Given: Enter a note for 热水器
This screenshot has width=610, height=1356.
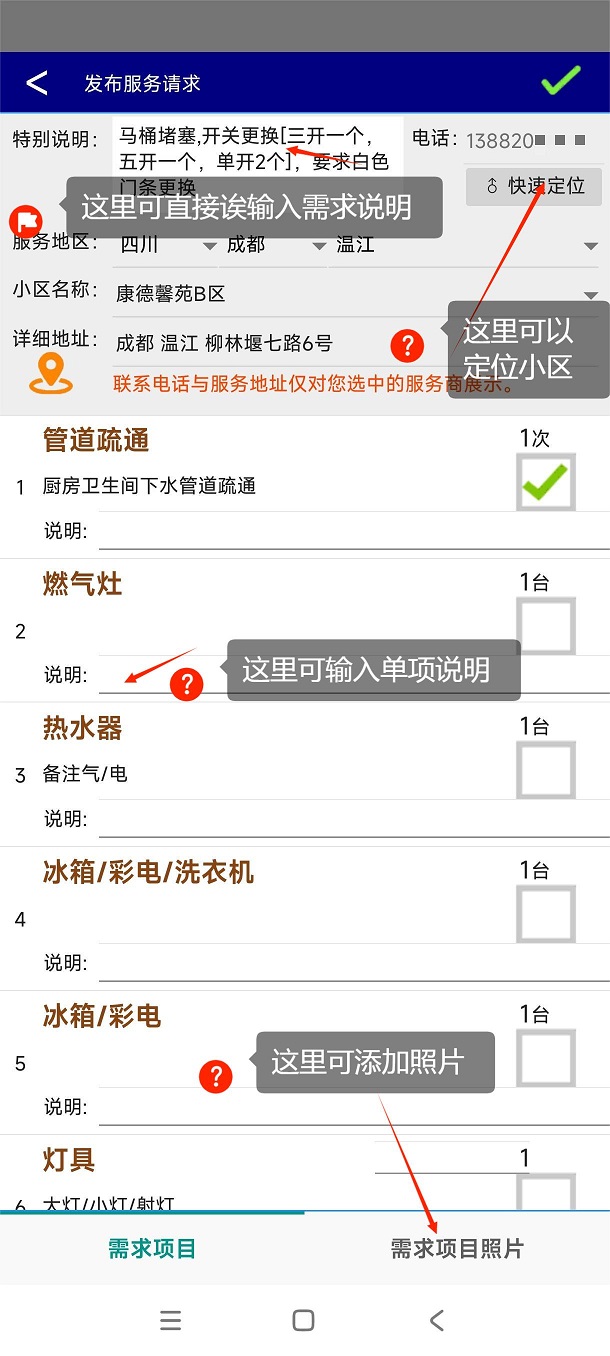Looking at the screenshot, I should 350,819.
